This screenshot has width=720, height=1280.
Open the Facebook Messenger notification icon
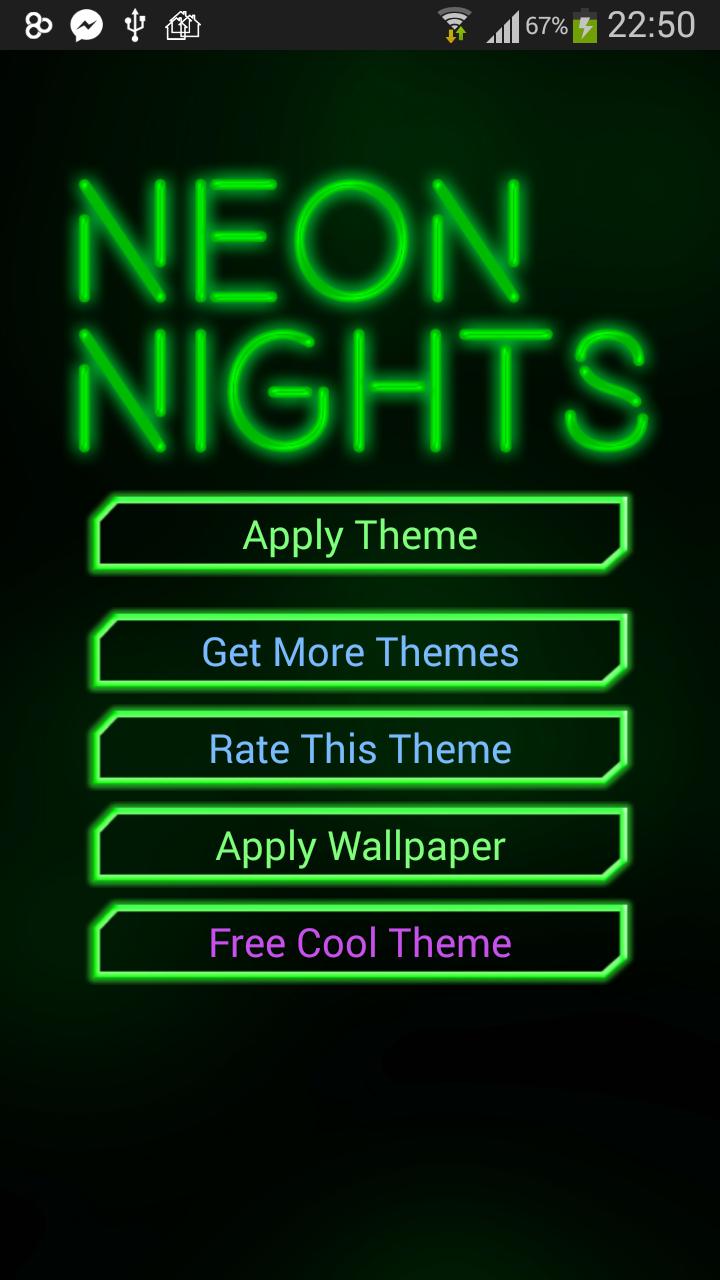click(x=85, y=25)
